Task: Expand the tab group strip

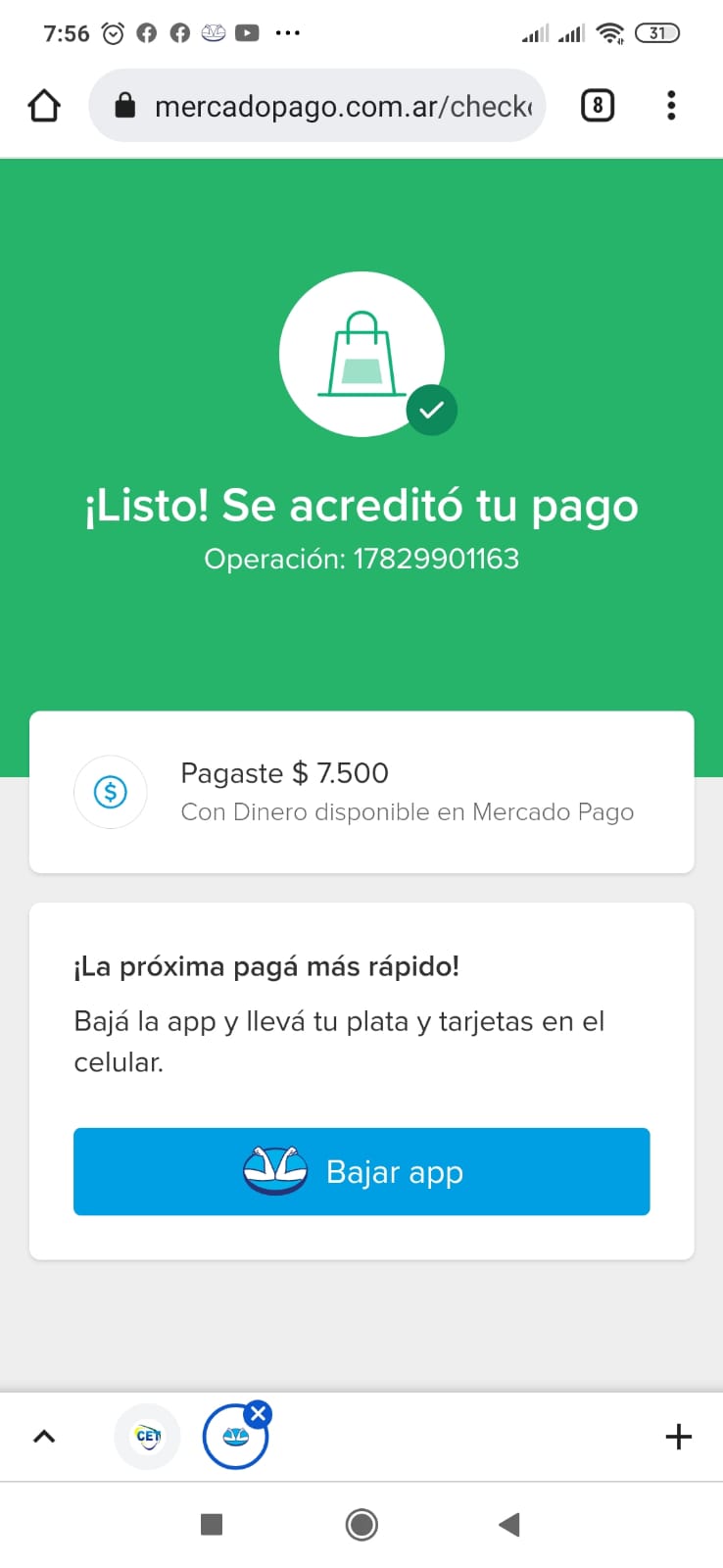Action: click(x=44, y=1437)
